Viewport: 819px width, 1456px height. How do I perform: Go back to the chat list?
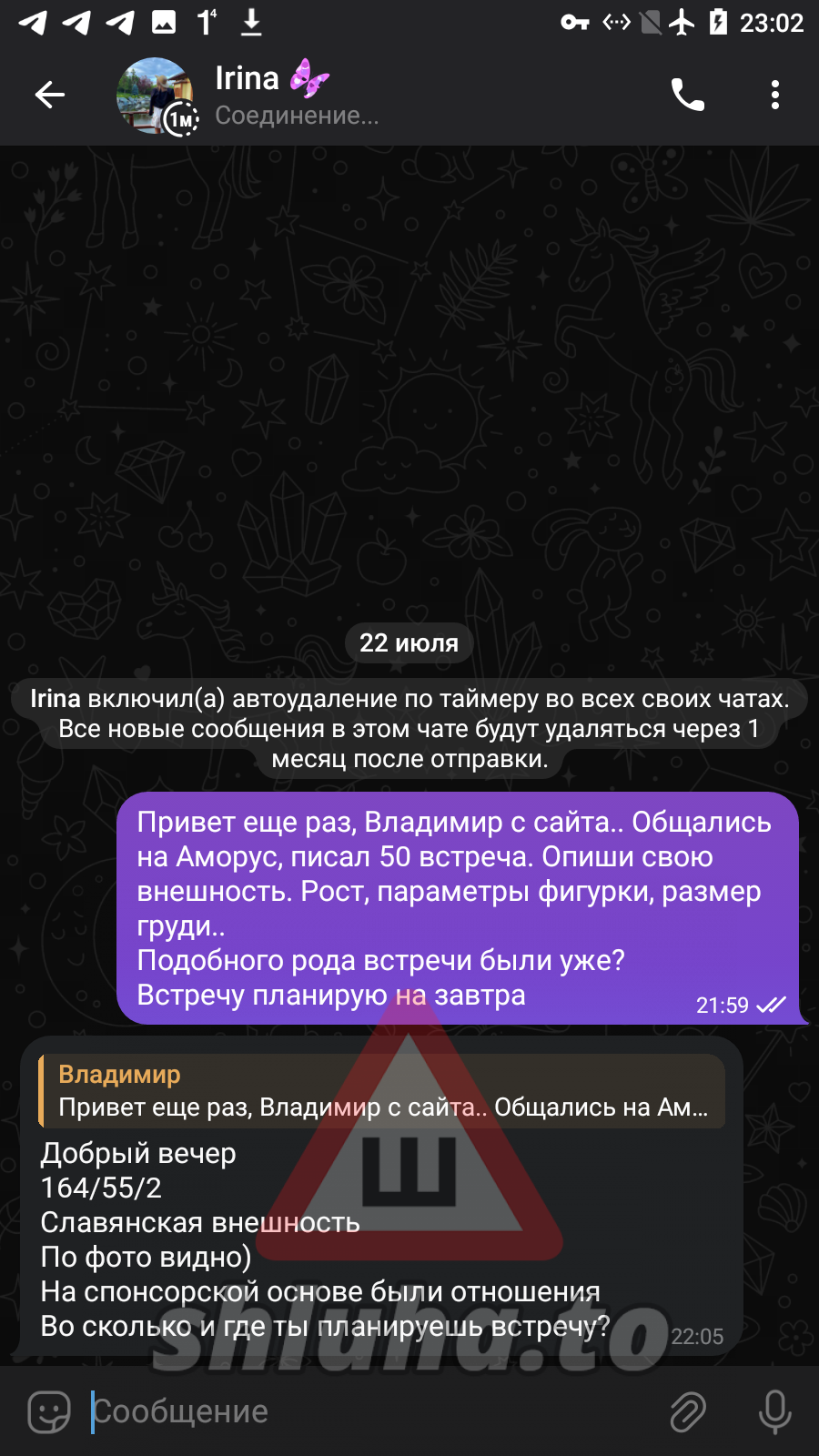tap(49, 95)
